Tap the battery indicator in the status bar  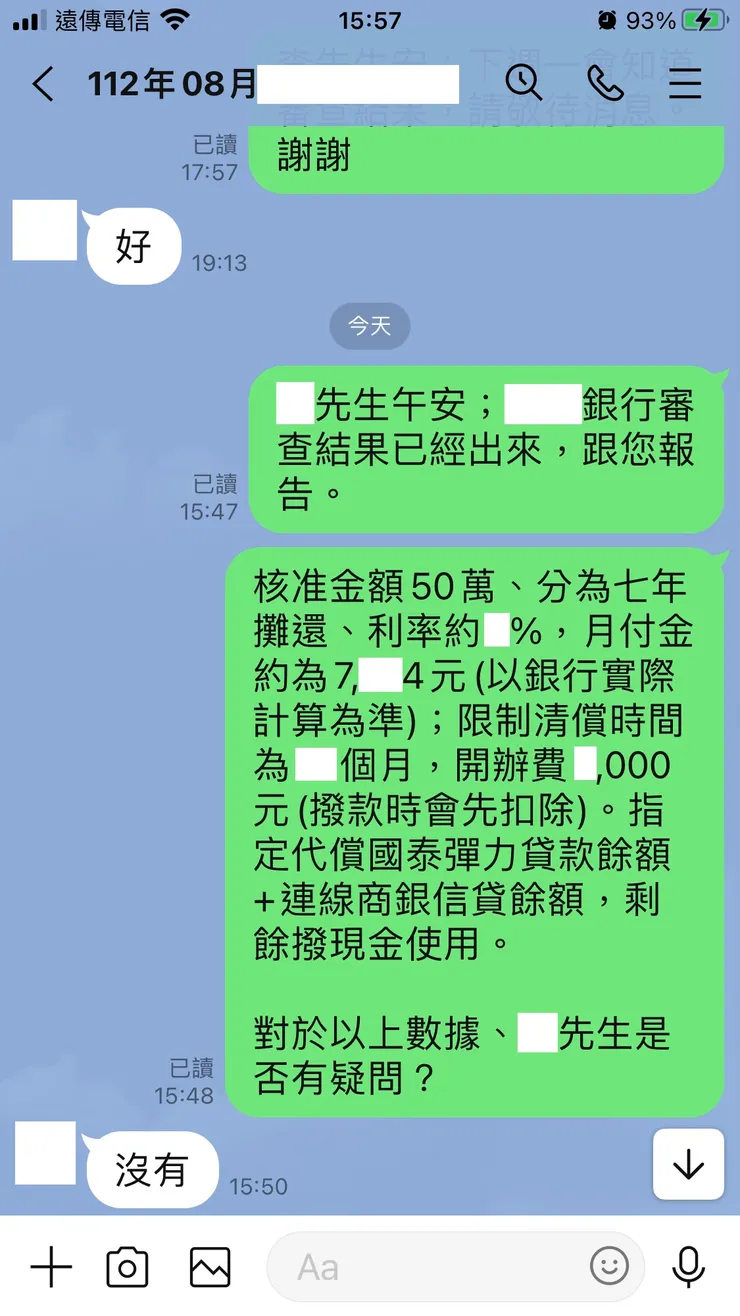pos(700,18)
